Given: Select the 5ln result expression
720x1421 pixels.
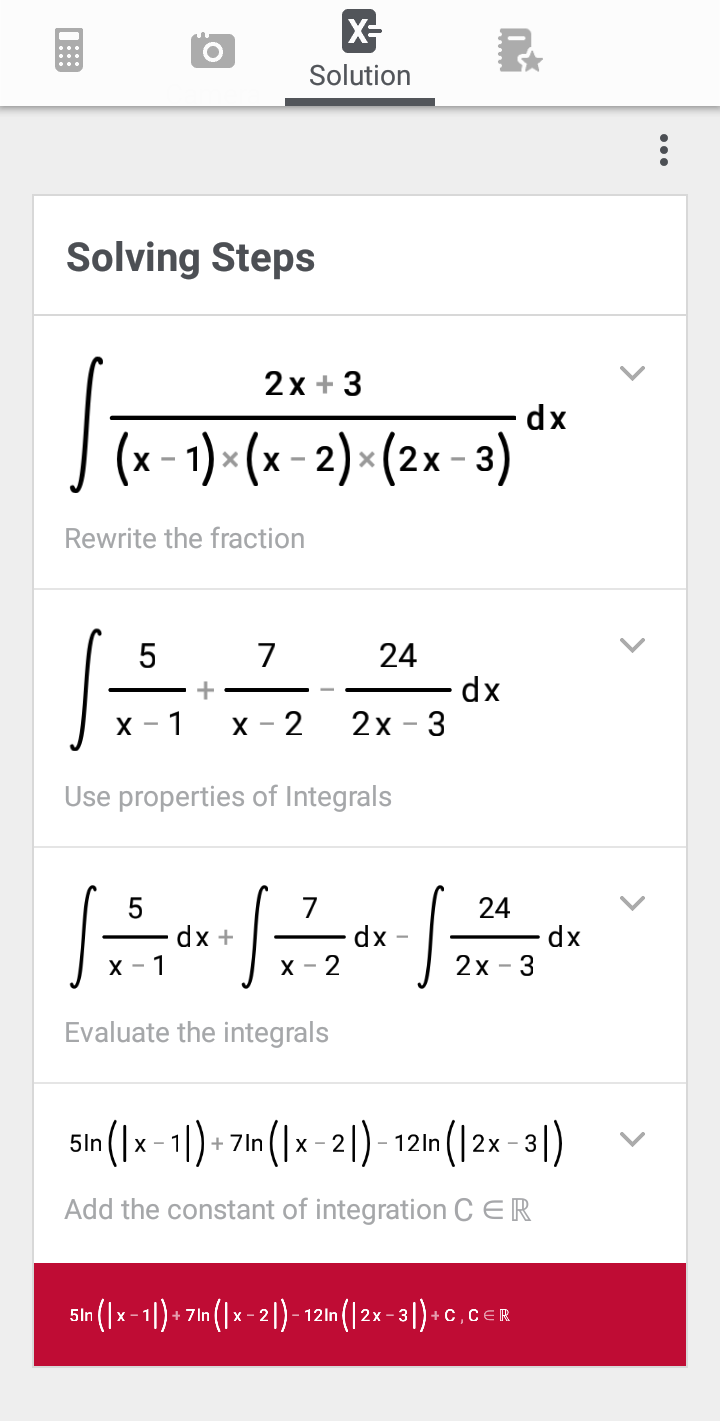Looking at the screenshot, I should pyautogui.click(x=310, y=1140).
